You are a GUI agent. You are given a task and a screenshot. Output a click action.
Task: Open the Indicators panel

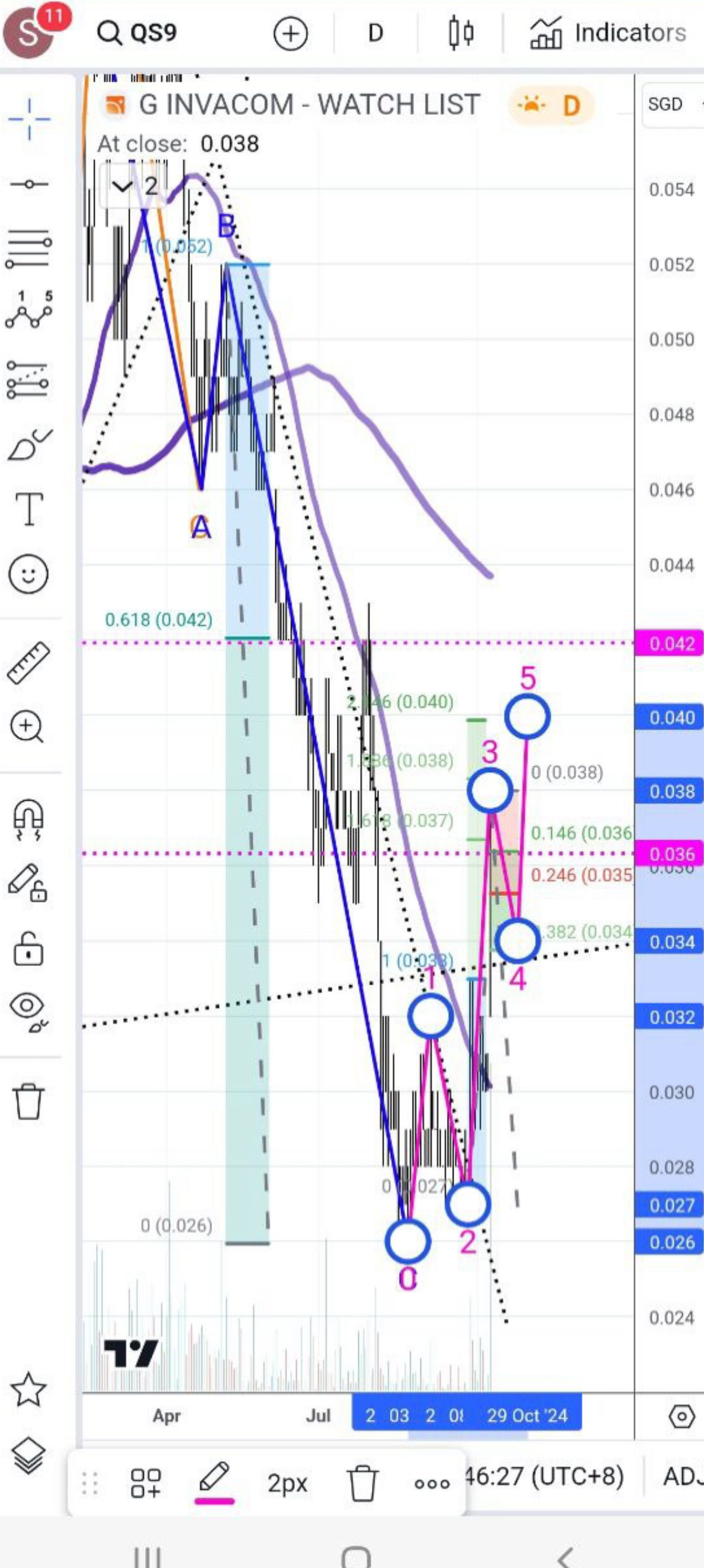[607, 33]
